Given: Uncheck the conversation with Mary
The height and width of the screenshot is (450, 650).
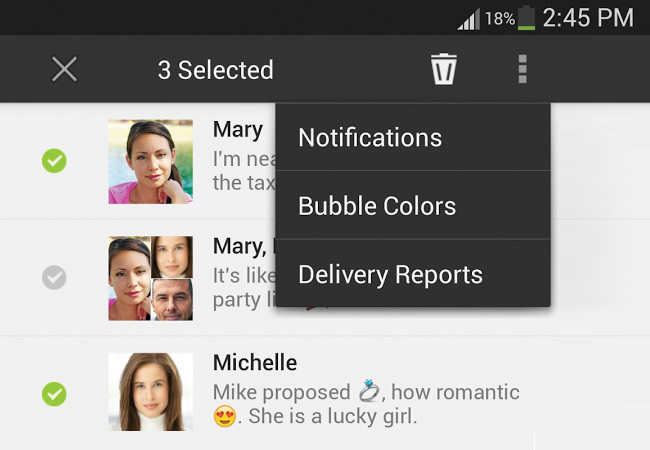Looking at the screenshot, I should [x=54, y=160].
